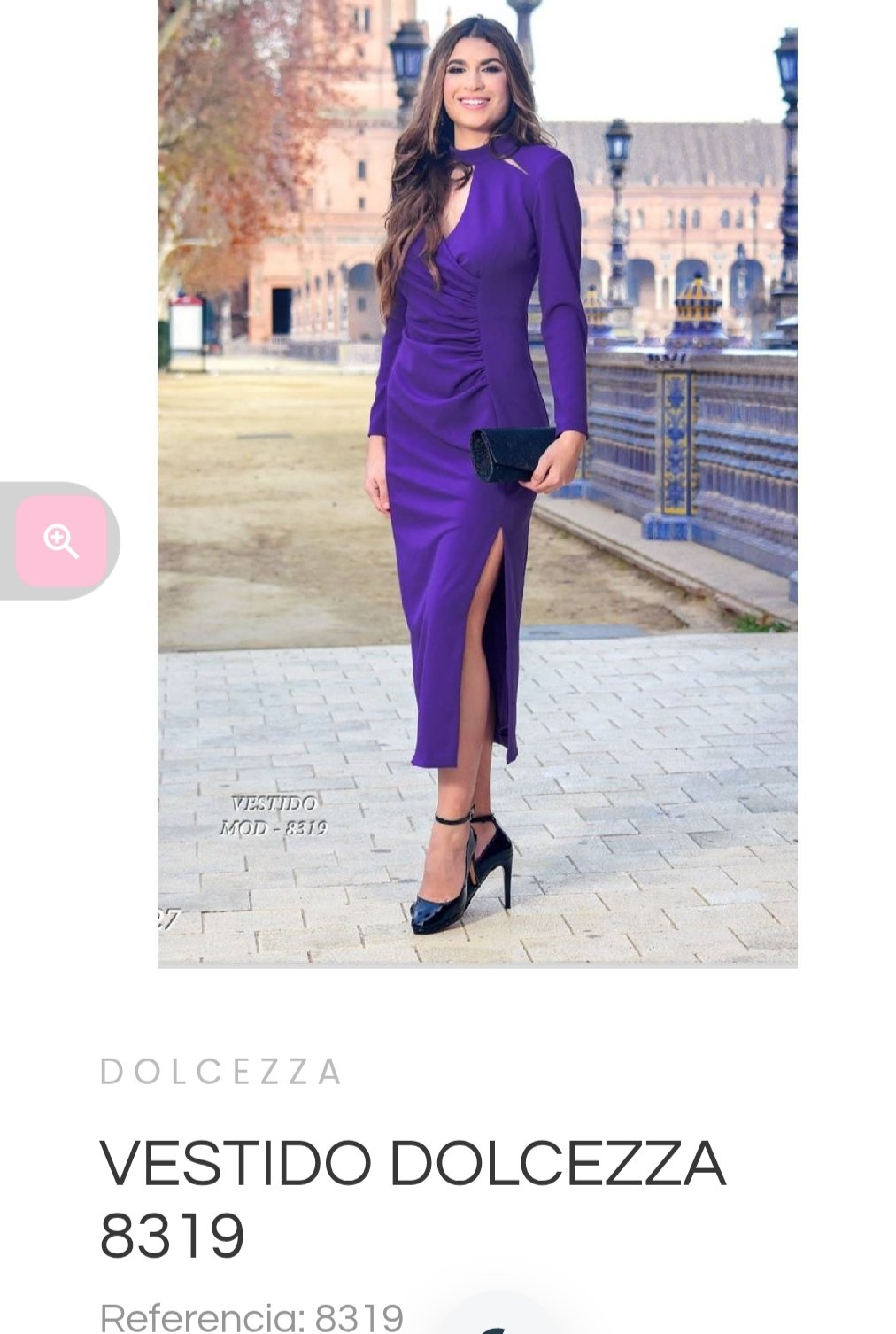The height and width of the screenshot is (1334, 896).
Task: Open the DOLCEZZA brand link
Action: [221, 1072]
